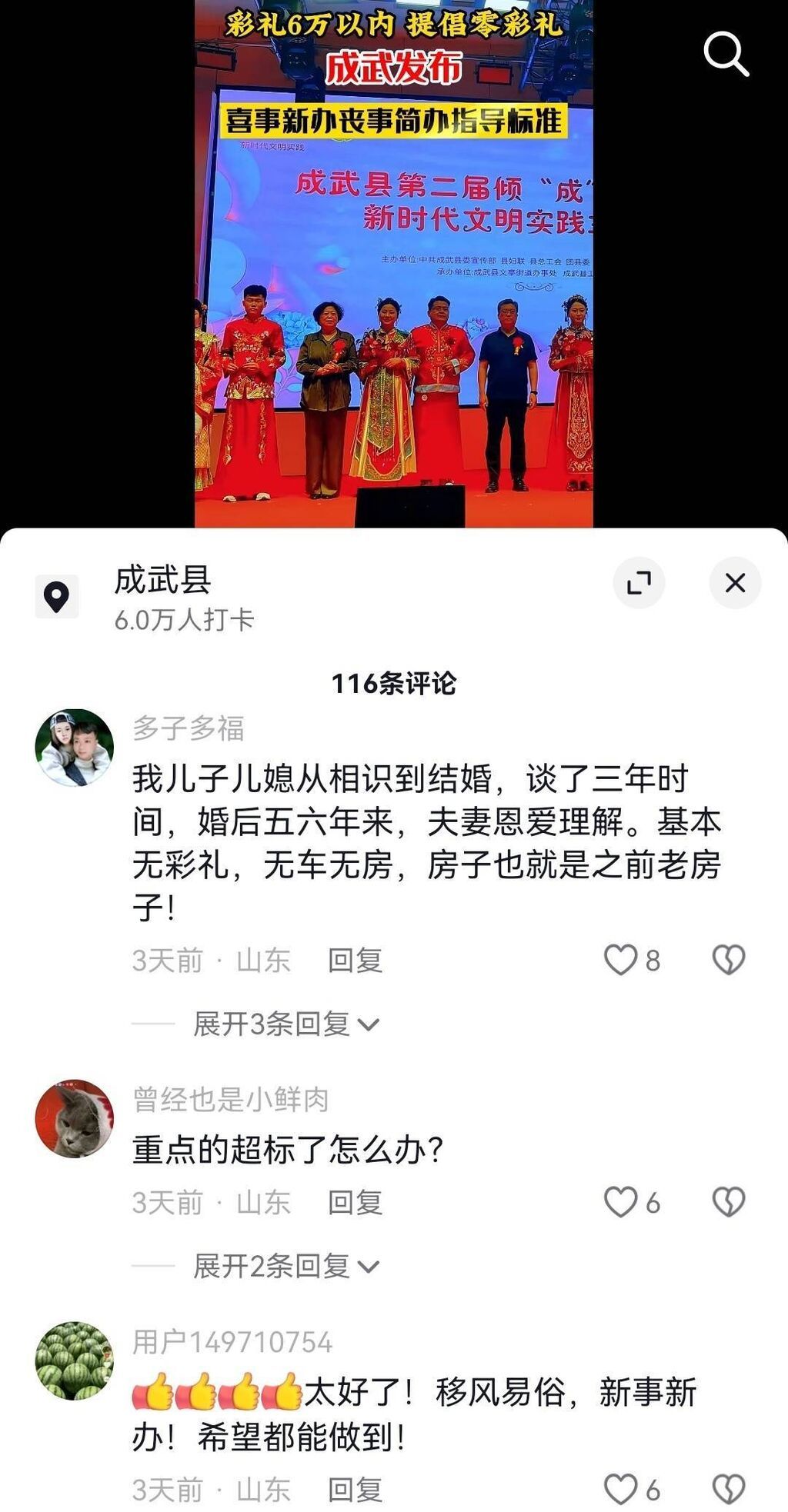Image resolution: width=788 pixels, height=1512 pixels.
Task: Close the comments panel
Action: point(735,583)
